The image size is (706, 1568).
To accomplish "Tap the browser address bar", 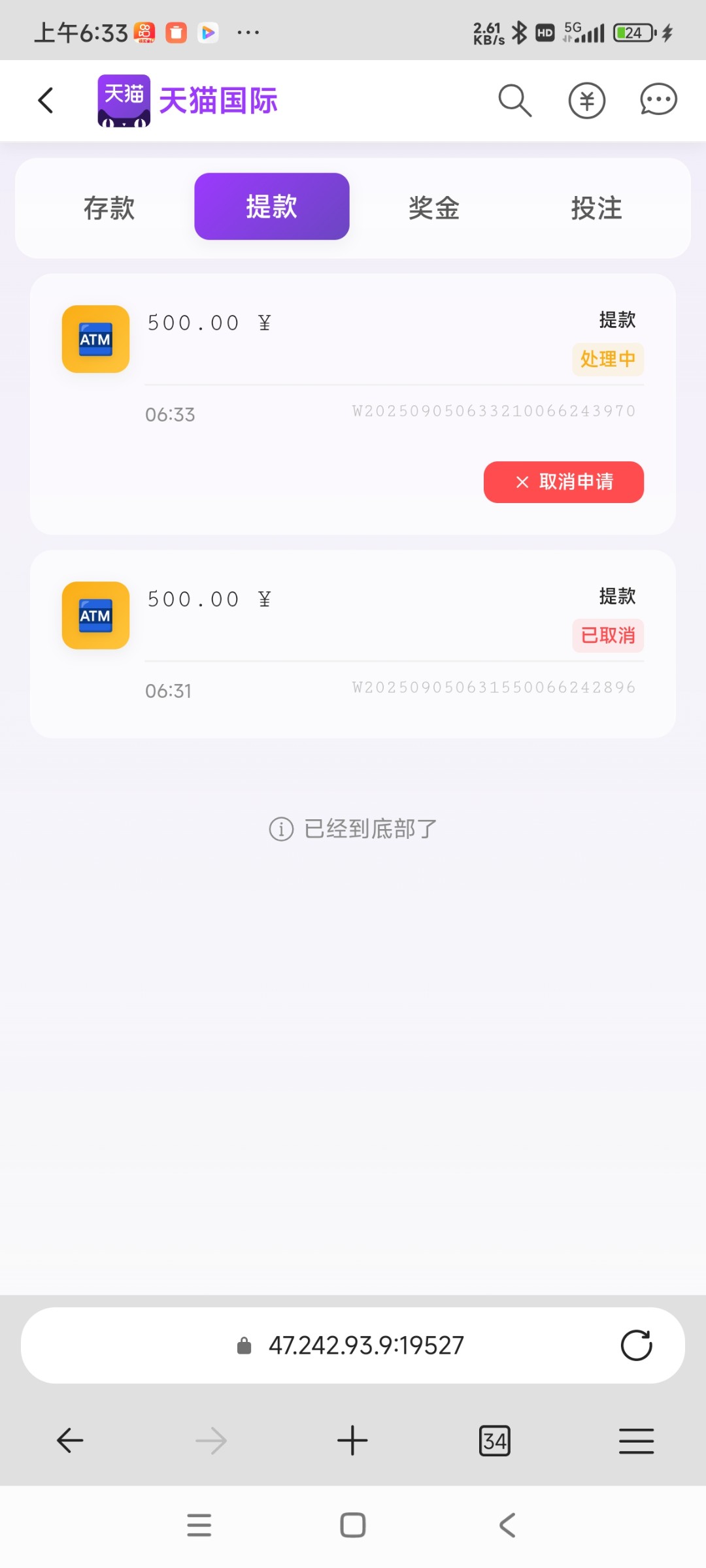I will tap(366, 1345).
